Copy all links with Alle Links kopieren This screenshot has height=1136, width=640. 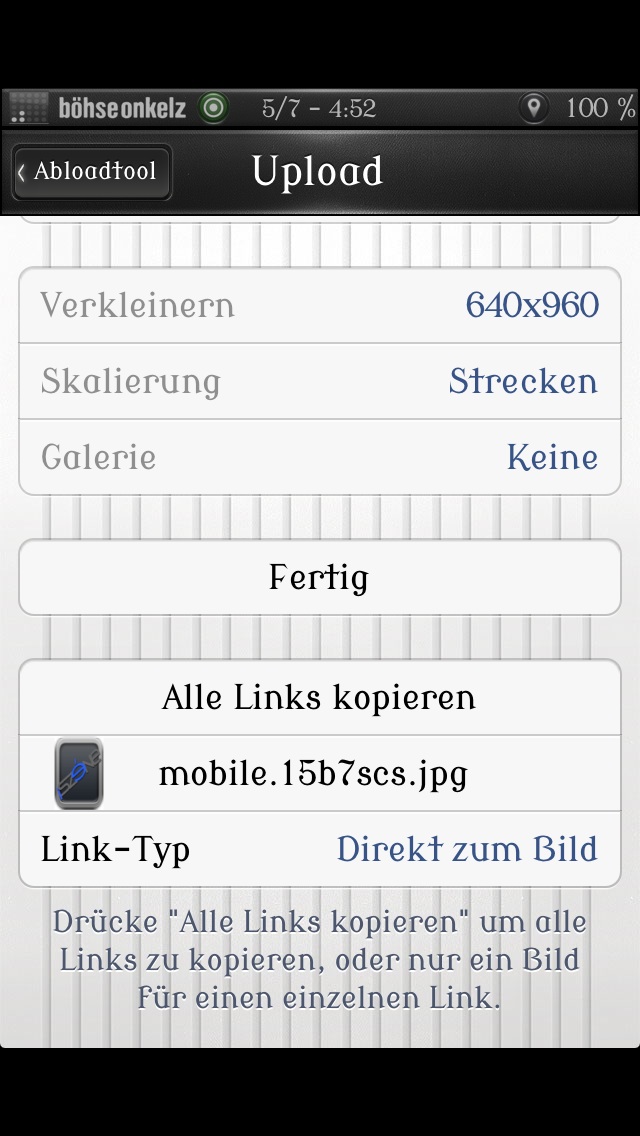click(x=320, y=697)
